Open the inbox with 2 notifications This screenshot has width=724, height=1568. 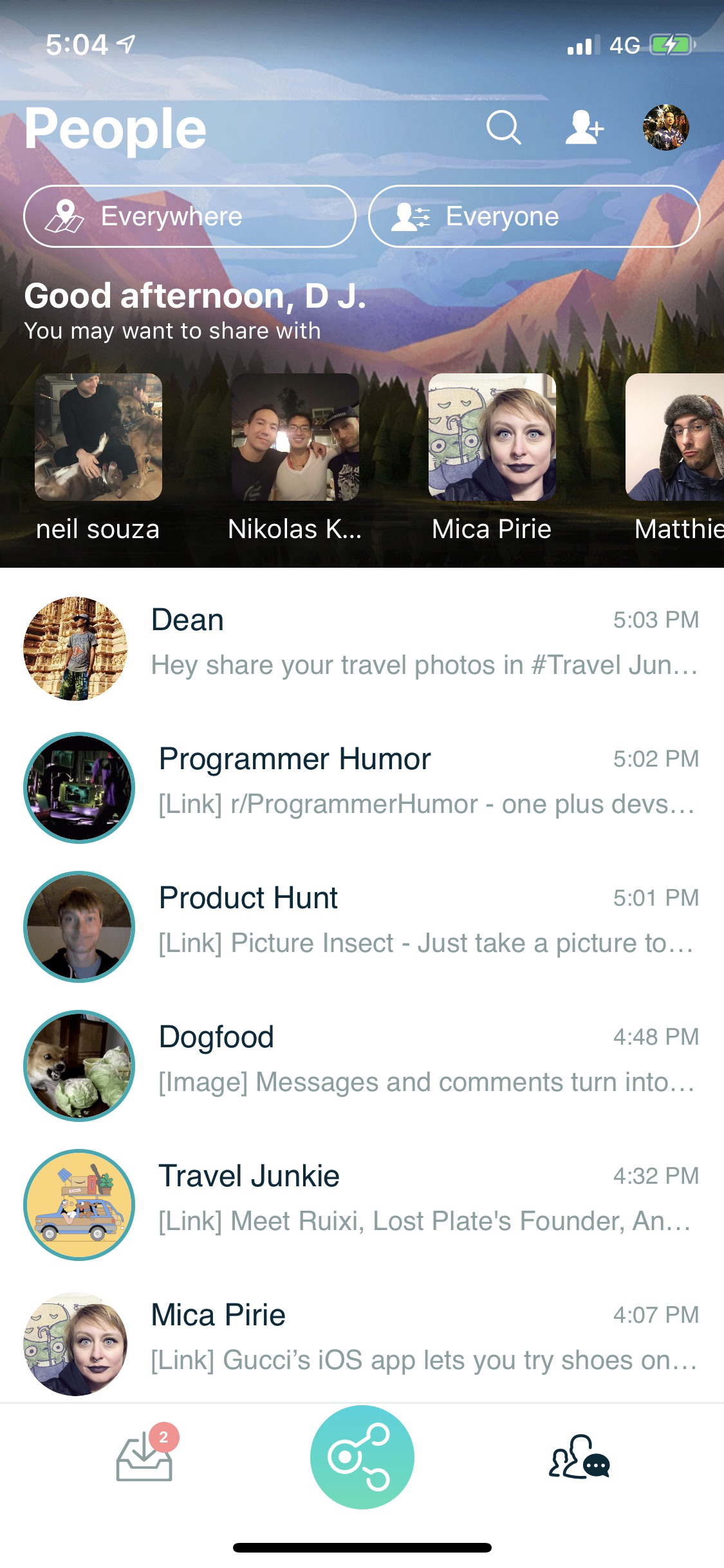pyautogui.click(x=145, y=1459)
